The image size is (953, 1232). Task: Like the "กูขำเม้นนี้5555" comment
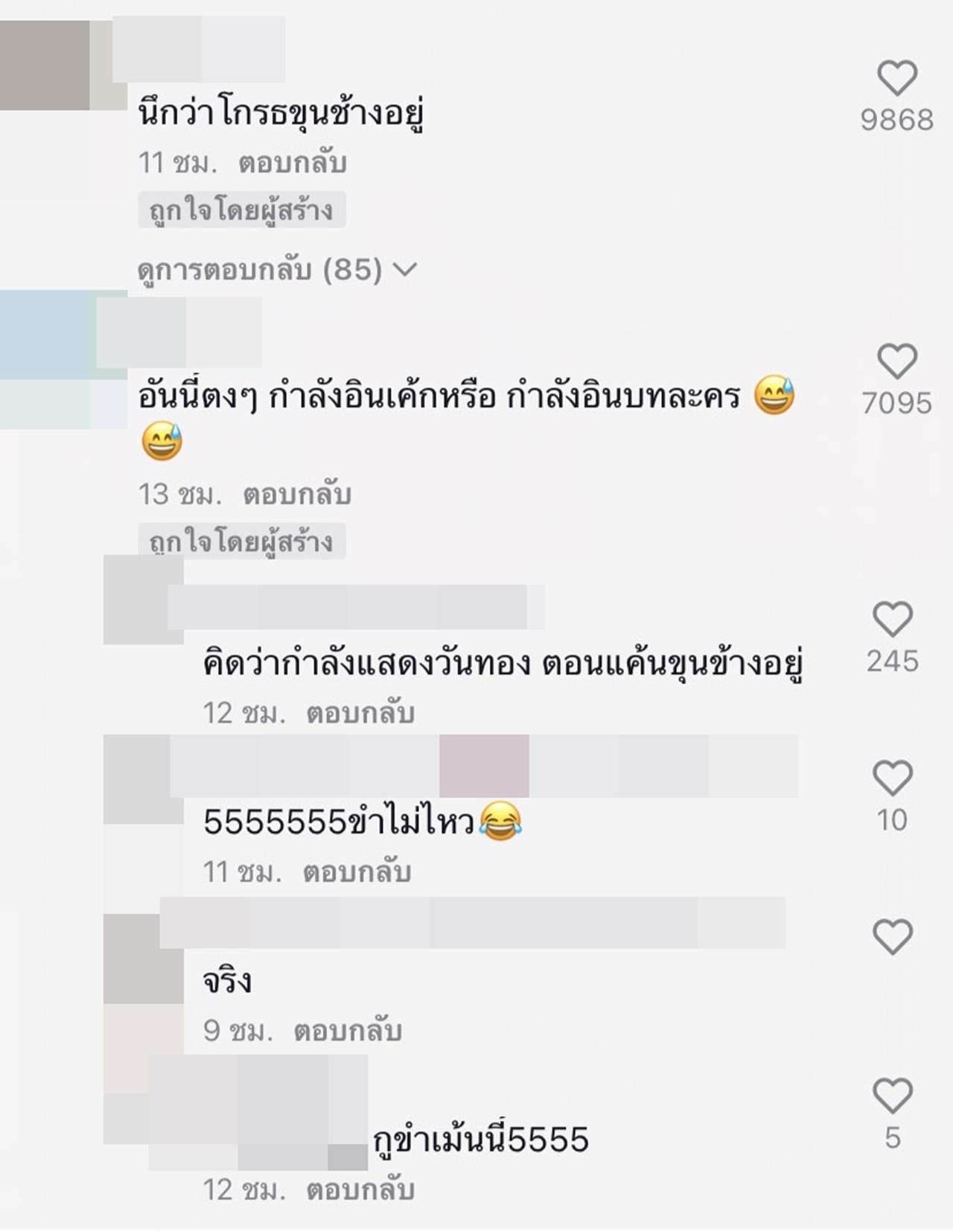[x=892, y=1096]
